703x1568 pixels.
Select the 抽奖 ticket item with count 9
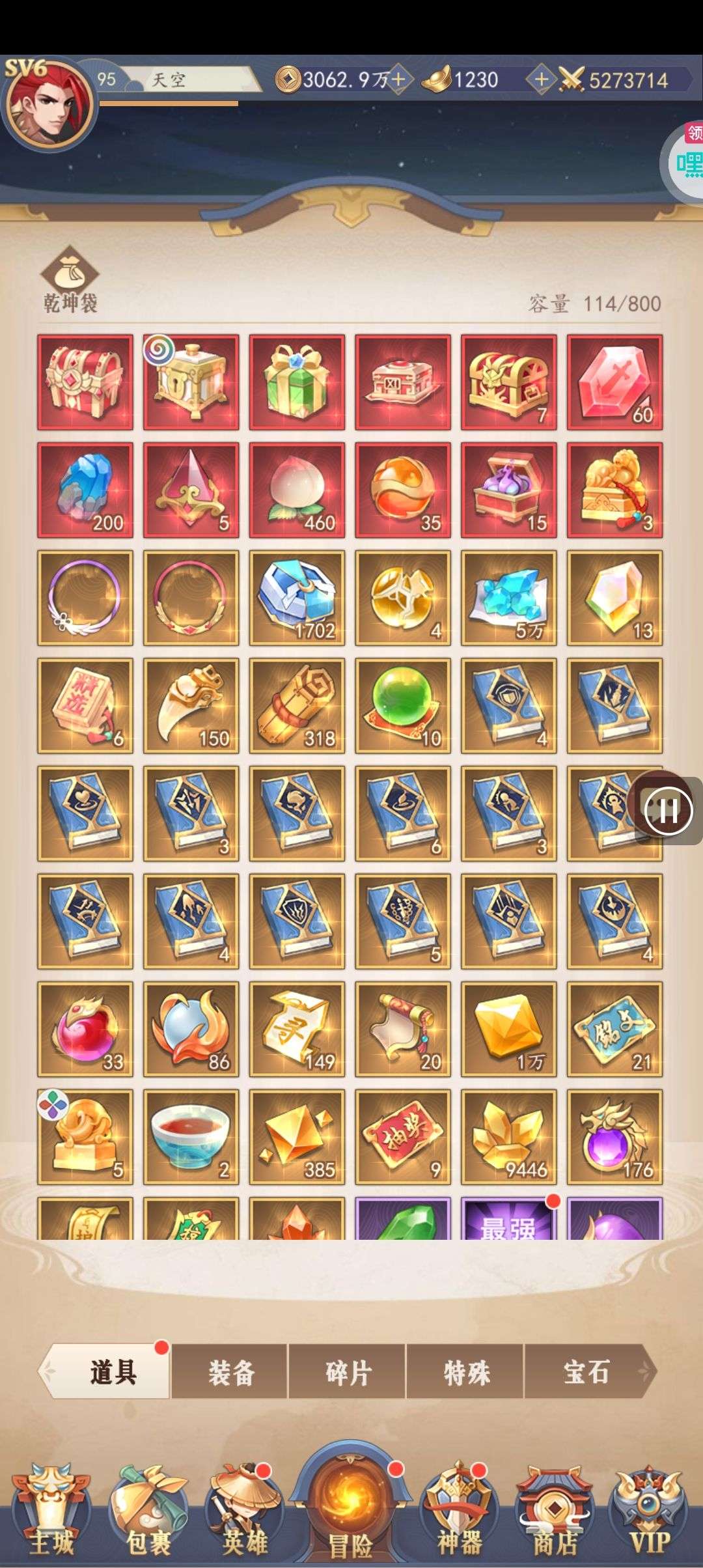coord(403,1137)
